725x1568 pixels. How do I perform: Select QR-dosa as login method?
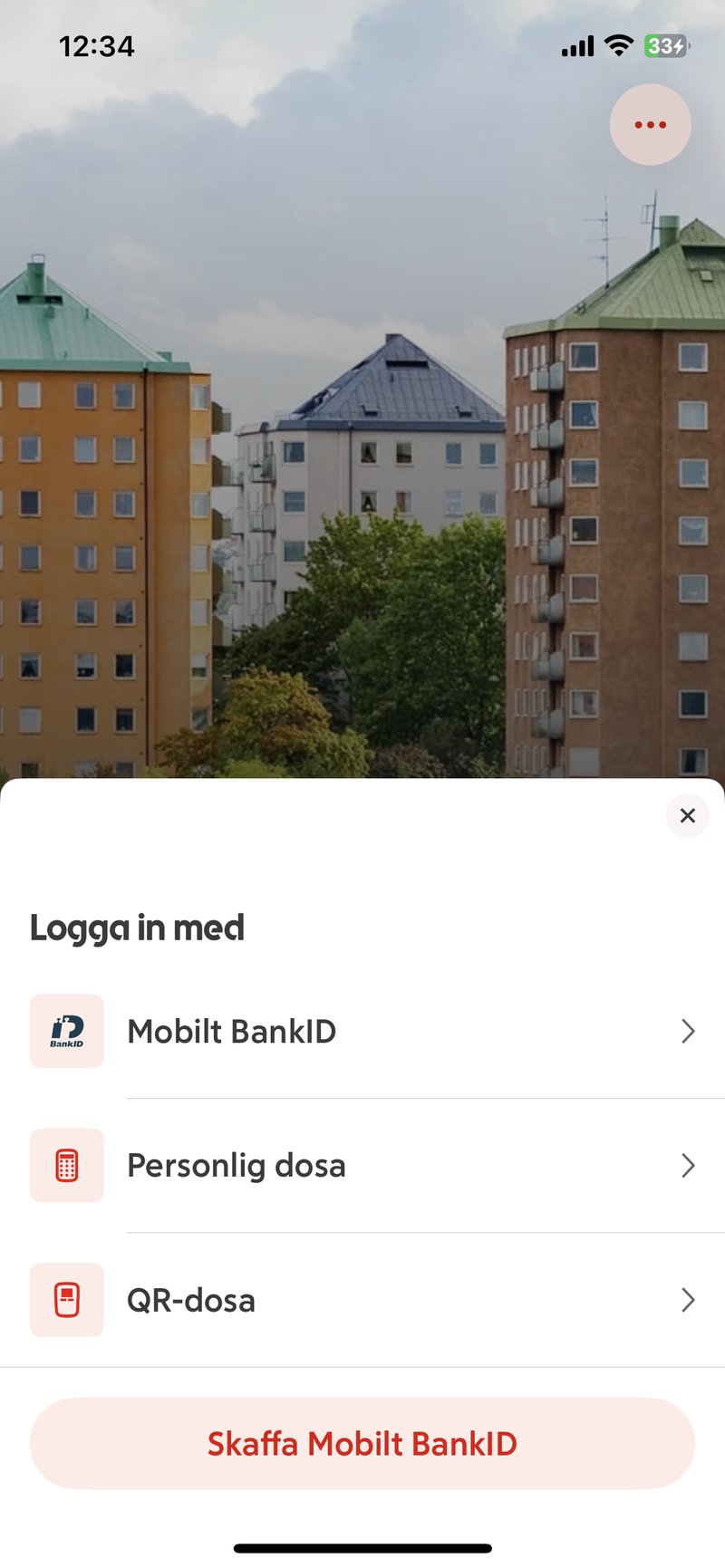coord(362,1300)
